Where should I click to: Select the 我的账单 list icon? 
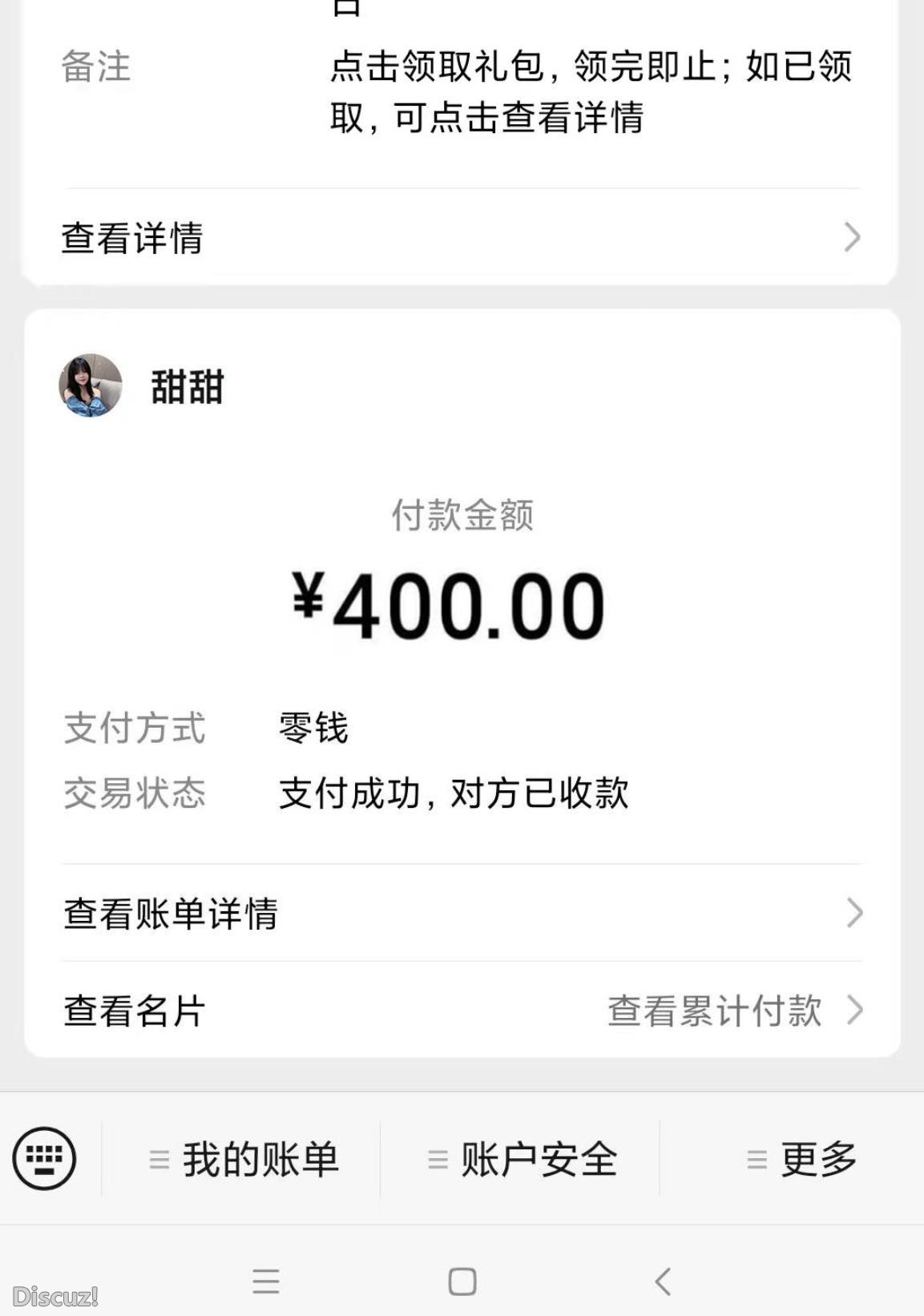point(159,1157)
